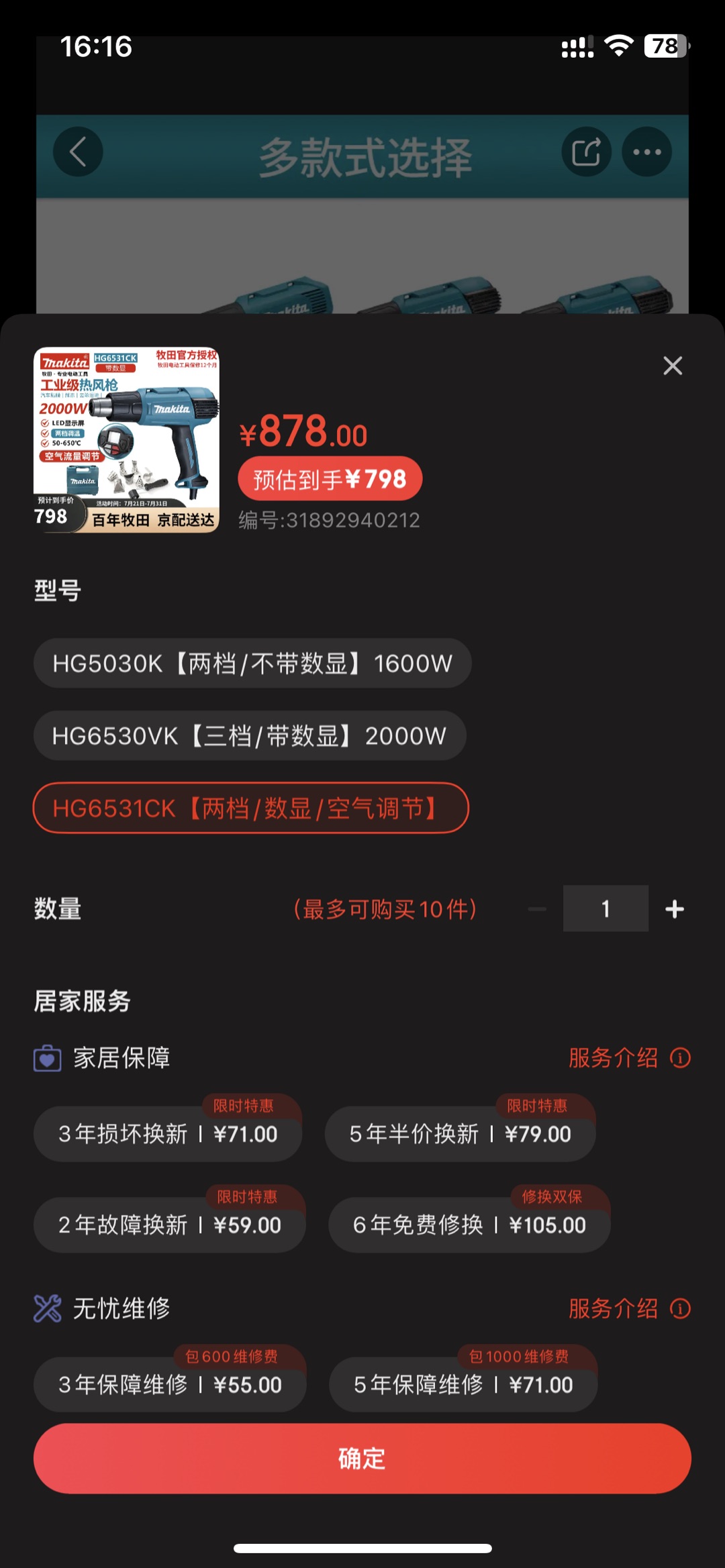Enlarge the Makita heat gun thumbnail
Viewport: 725px width, 1568px height.
click(126, 440)
